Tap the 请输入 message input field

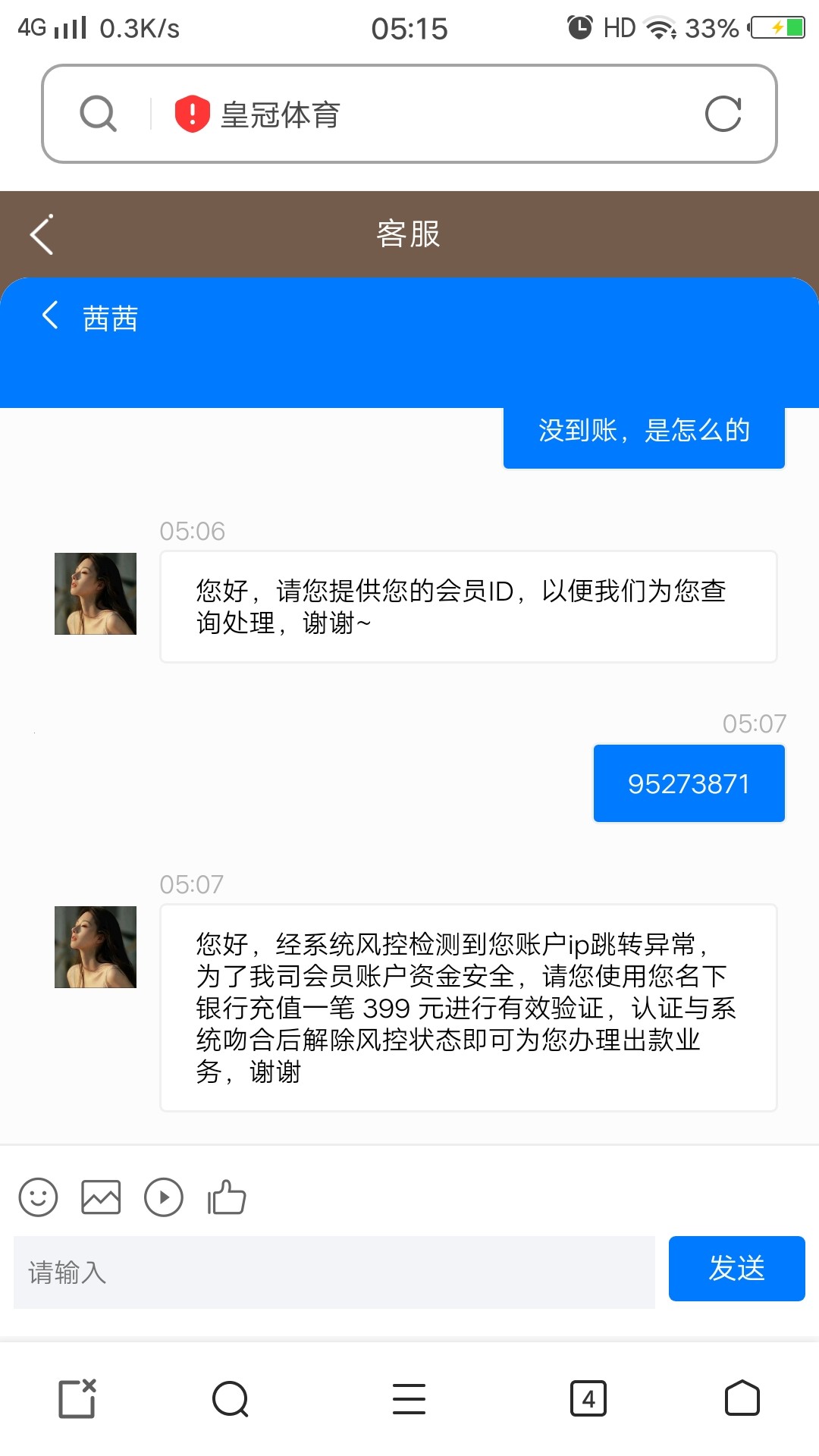334,1271
